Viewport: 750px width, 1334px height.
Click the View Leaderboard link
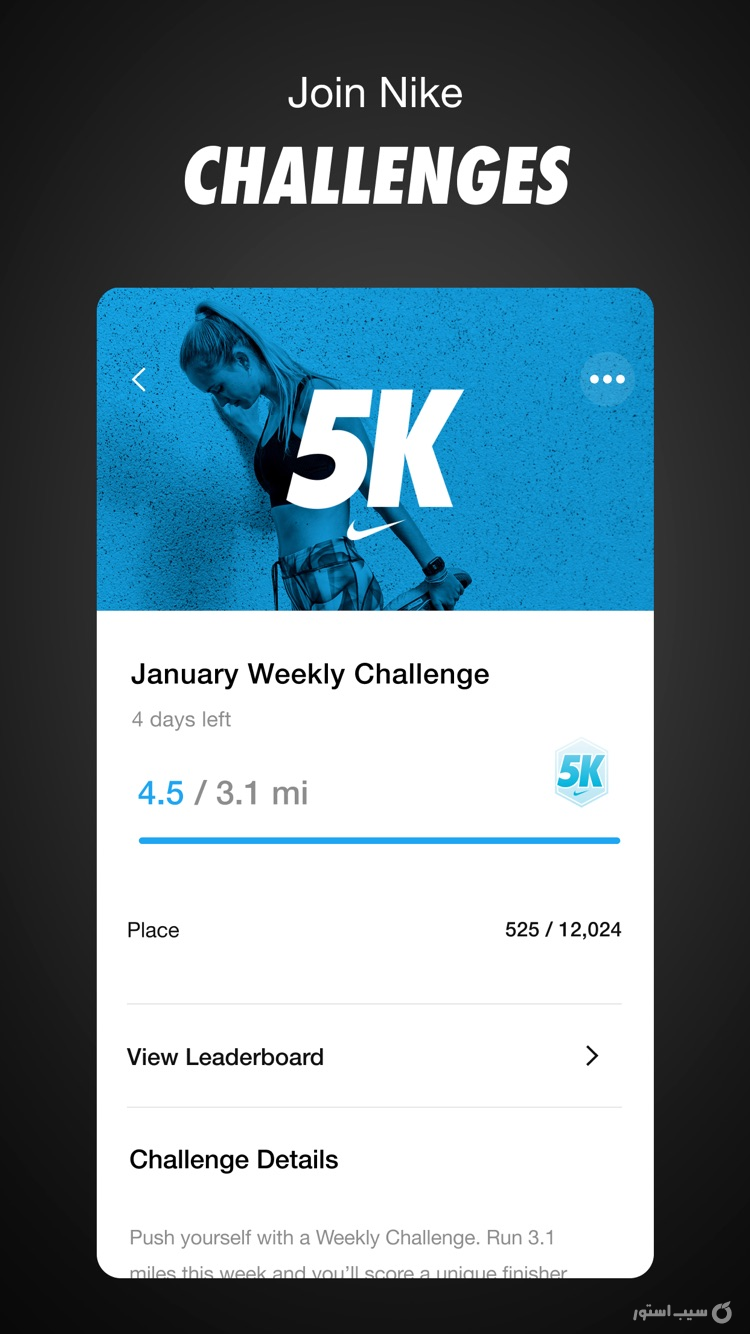click(225, 1057)
